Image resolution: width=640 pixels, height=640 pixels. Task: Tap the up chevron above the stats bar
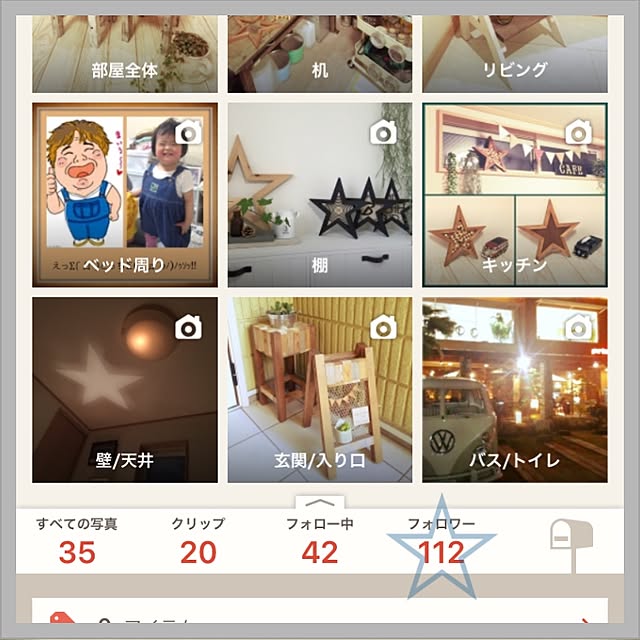pyautogui.click(x=319, y=503)
